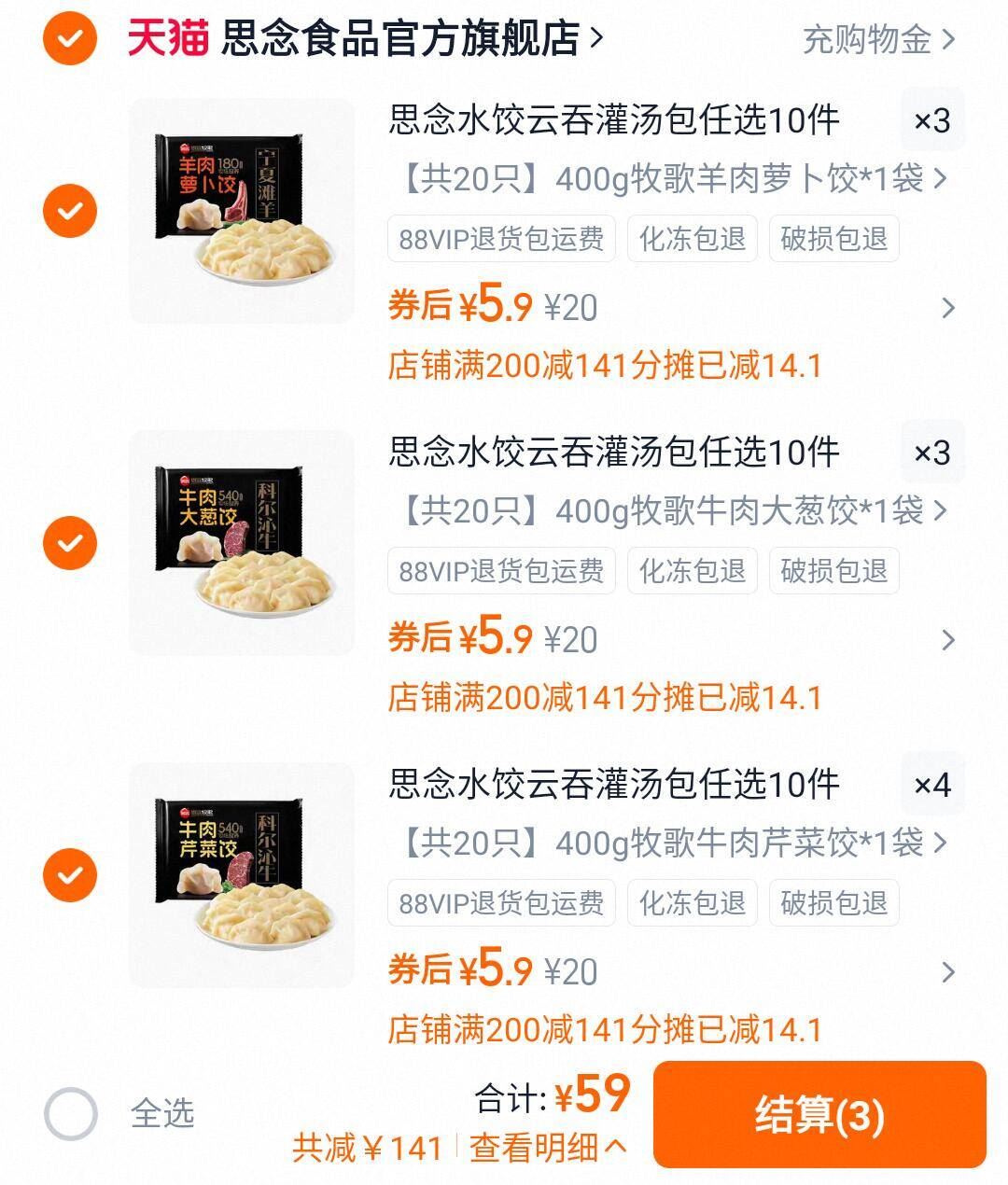The height and width of the screenshot is (1185, 1008).
Task: Click the 破损包退 tag on third product
Action: point(833,903)
